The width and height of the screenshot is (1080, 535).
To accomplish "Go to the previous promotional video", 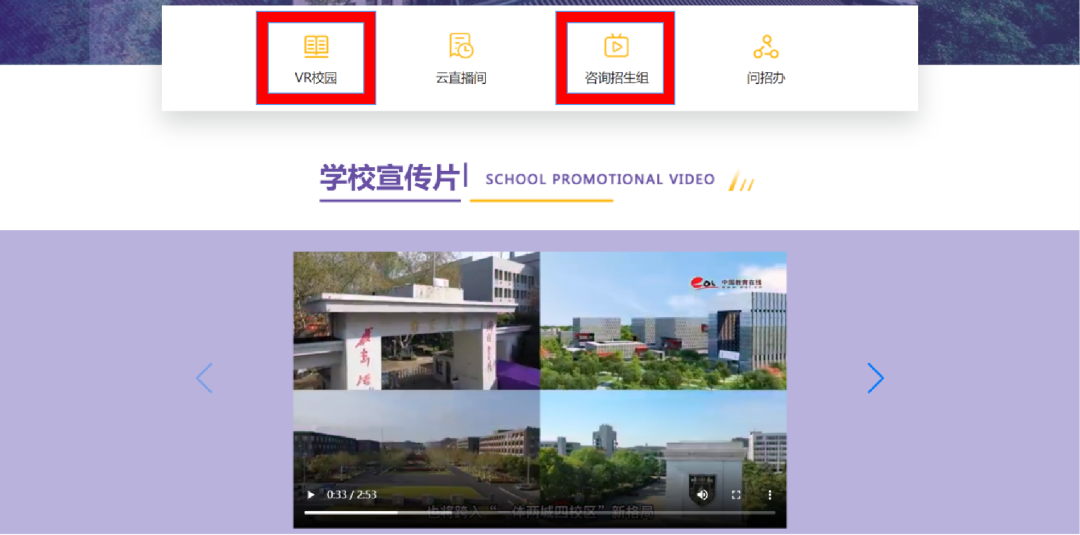I will pyautogui.click(x=204, y=378).
